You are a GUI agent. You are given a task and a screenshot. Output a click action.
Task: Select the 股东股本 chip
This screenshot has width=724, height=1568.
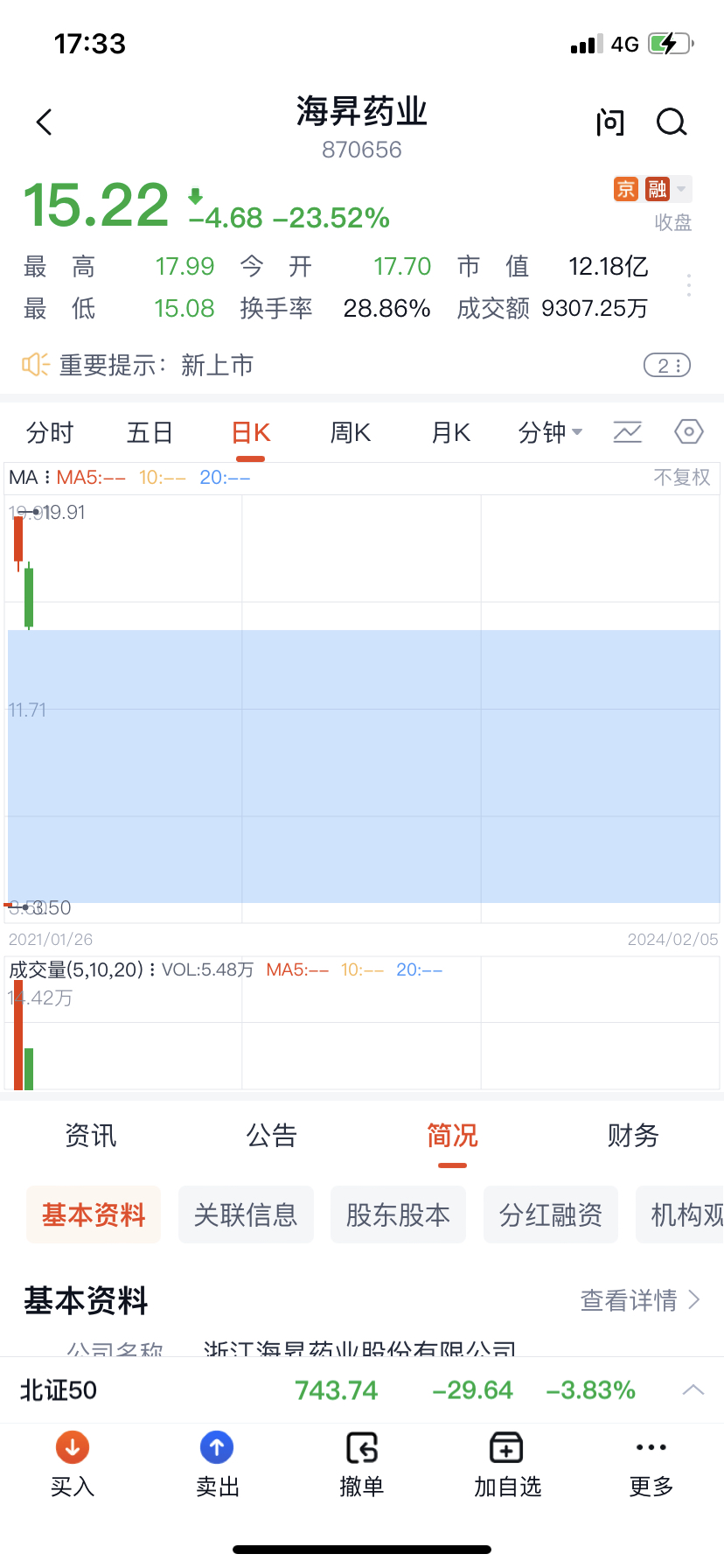click(398, 1214)
